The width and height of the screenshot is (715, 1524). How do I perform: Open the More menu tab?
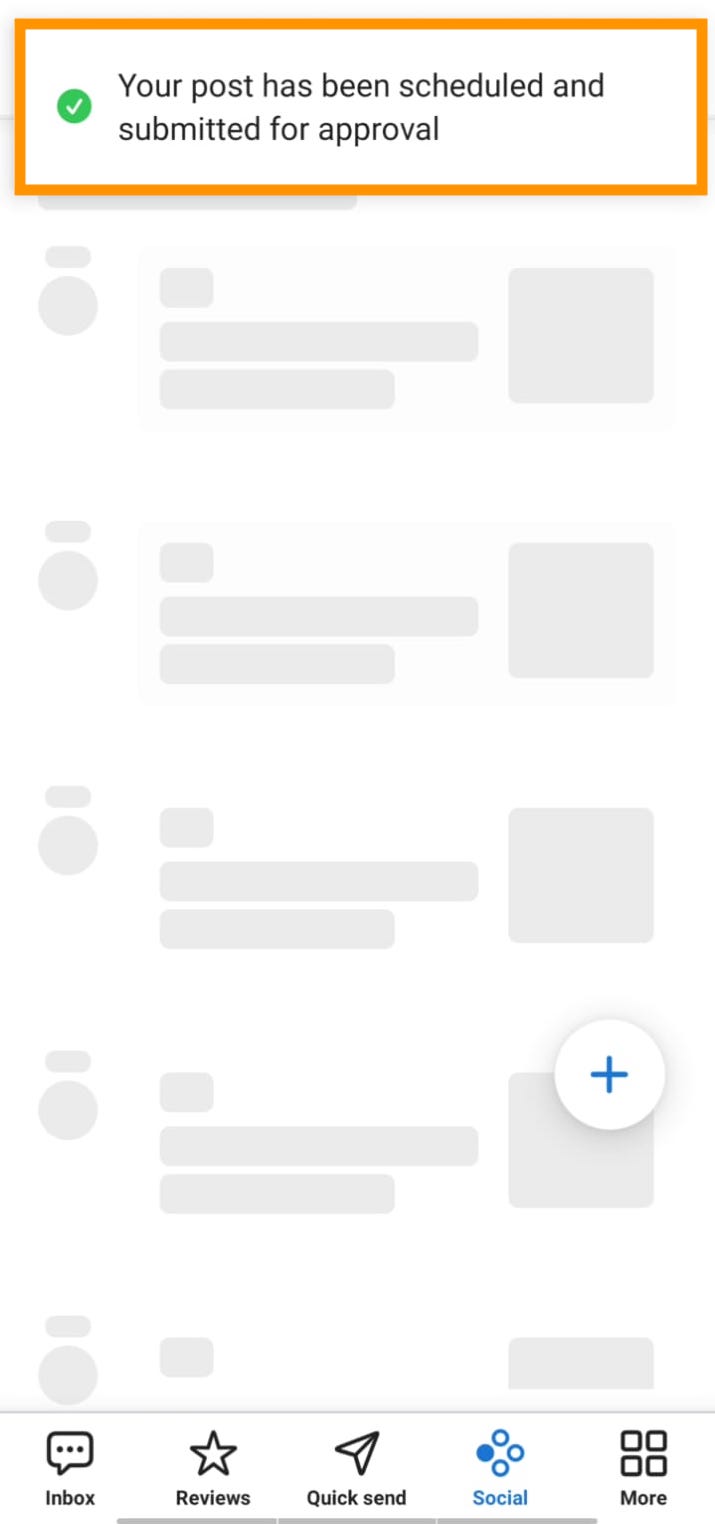click(x=643, y=1468)
